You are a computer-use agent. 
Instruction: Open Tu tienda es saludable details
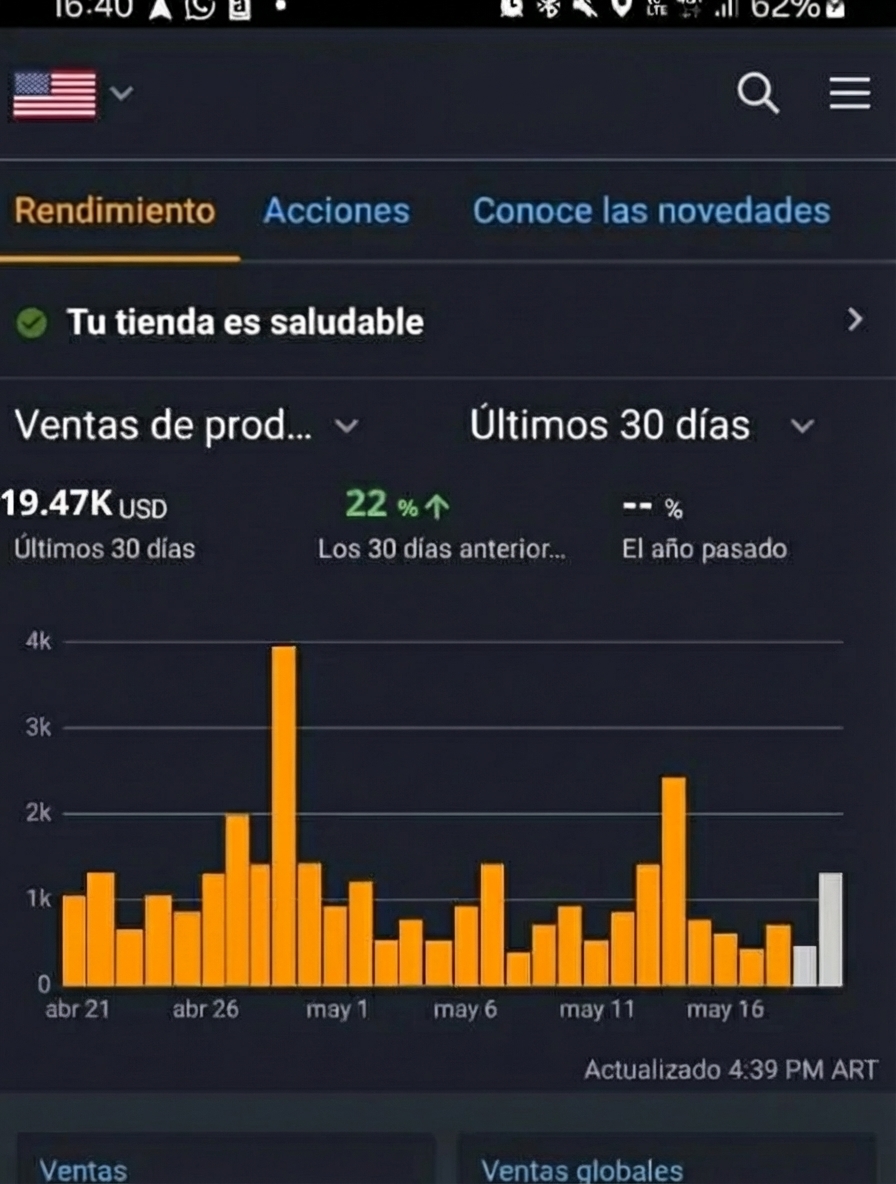click(x=244, y=321)
